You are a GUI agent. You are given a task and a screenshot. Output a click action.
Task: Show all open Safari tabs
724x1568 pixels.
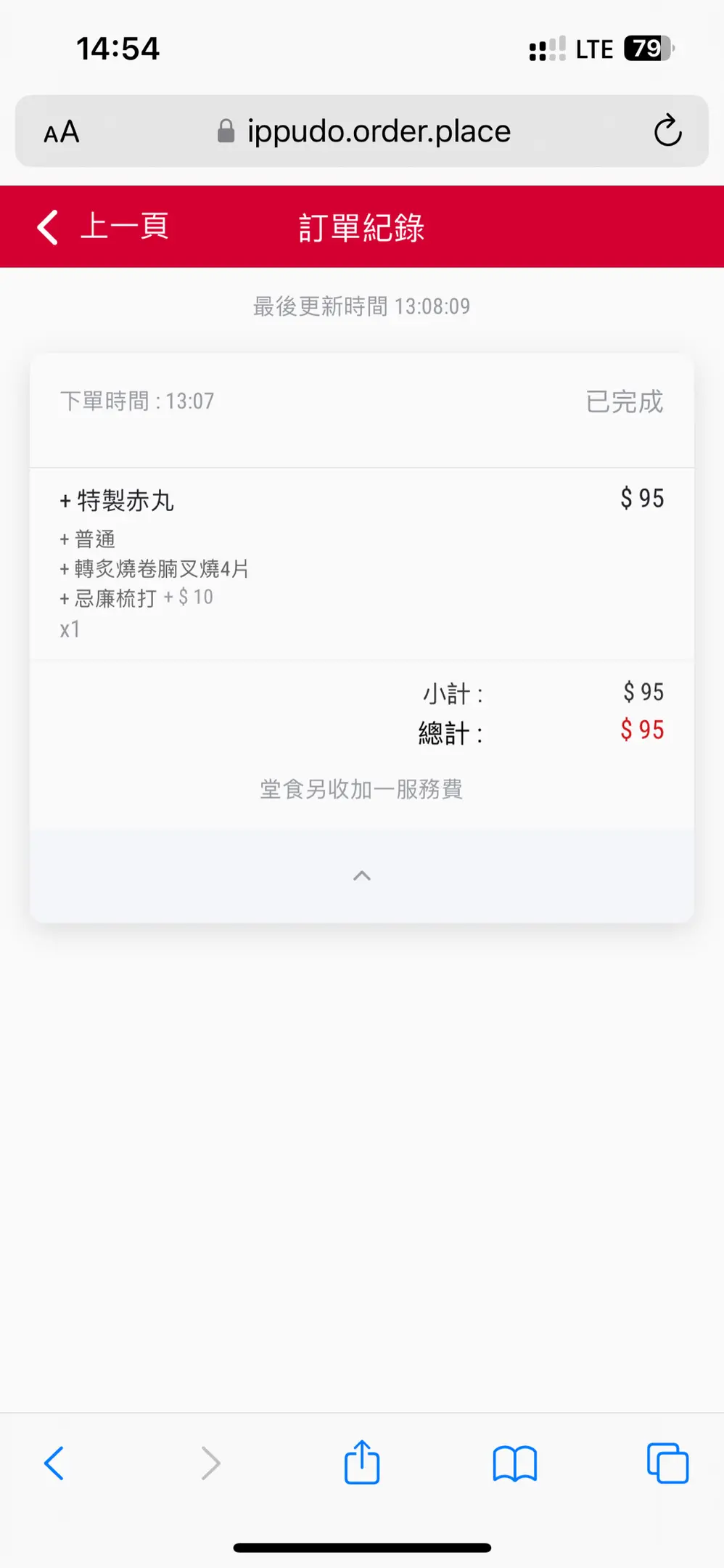point(667,1463)
